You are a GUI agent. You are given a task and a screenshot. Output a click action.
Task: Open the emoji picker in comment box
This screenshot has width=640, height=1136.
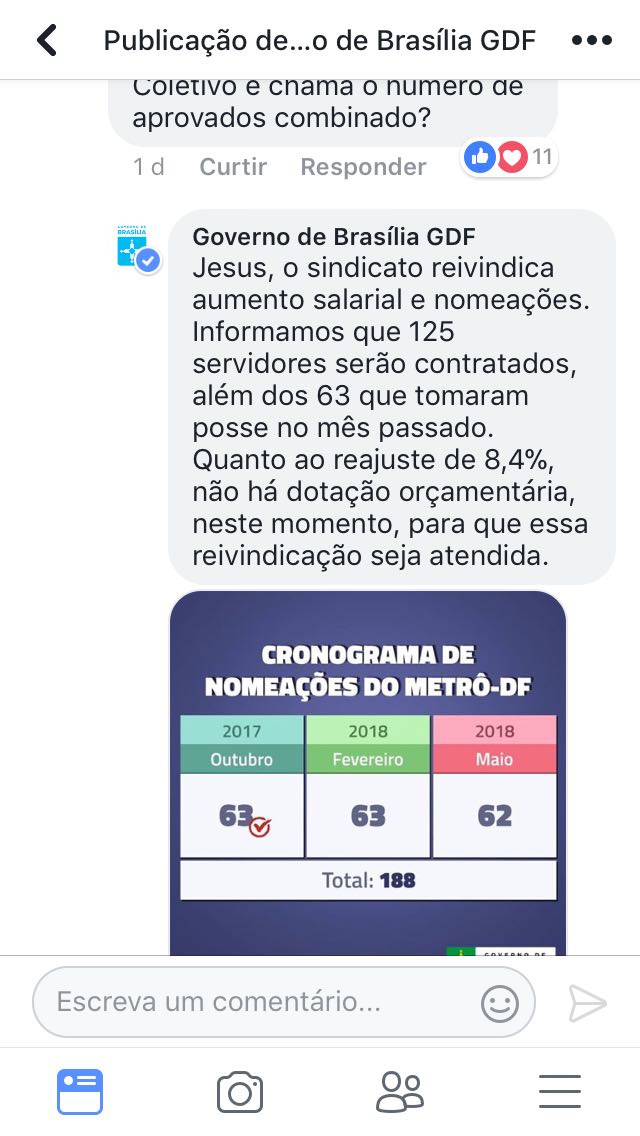pyautogui.click(x=500, y=1003)
